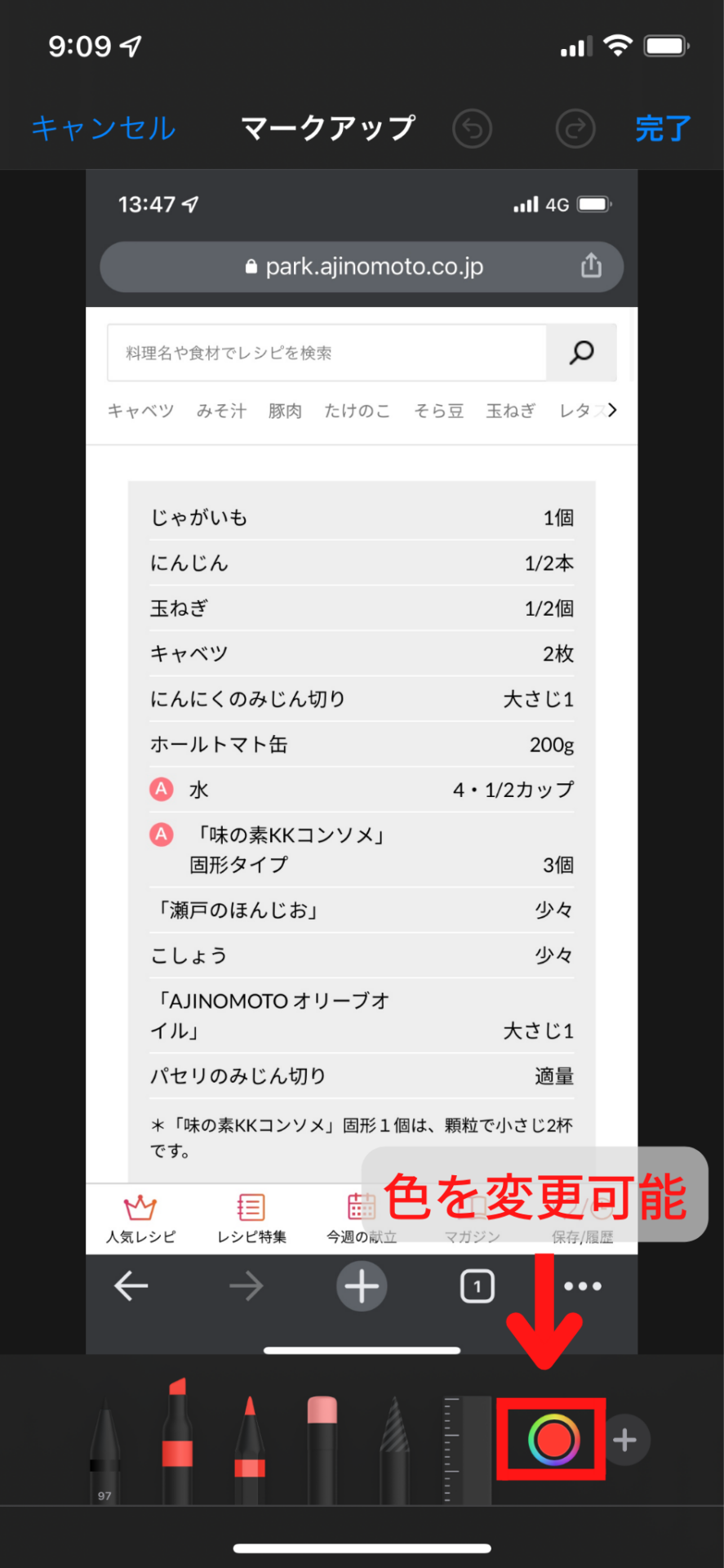Screen dimensions: 724x1568
Task: Select the ruler tool
Action: [467, 1450]
